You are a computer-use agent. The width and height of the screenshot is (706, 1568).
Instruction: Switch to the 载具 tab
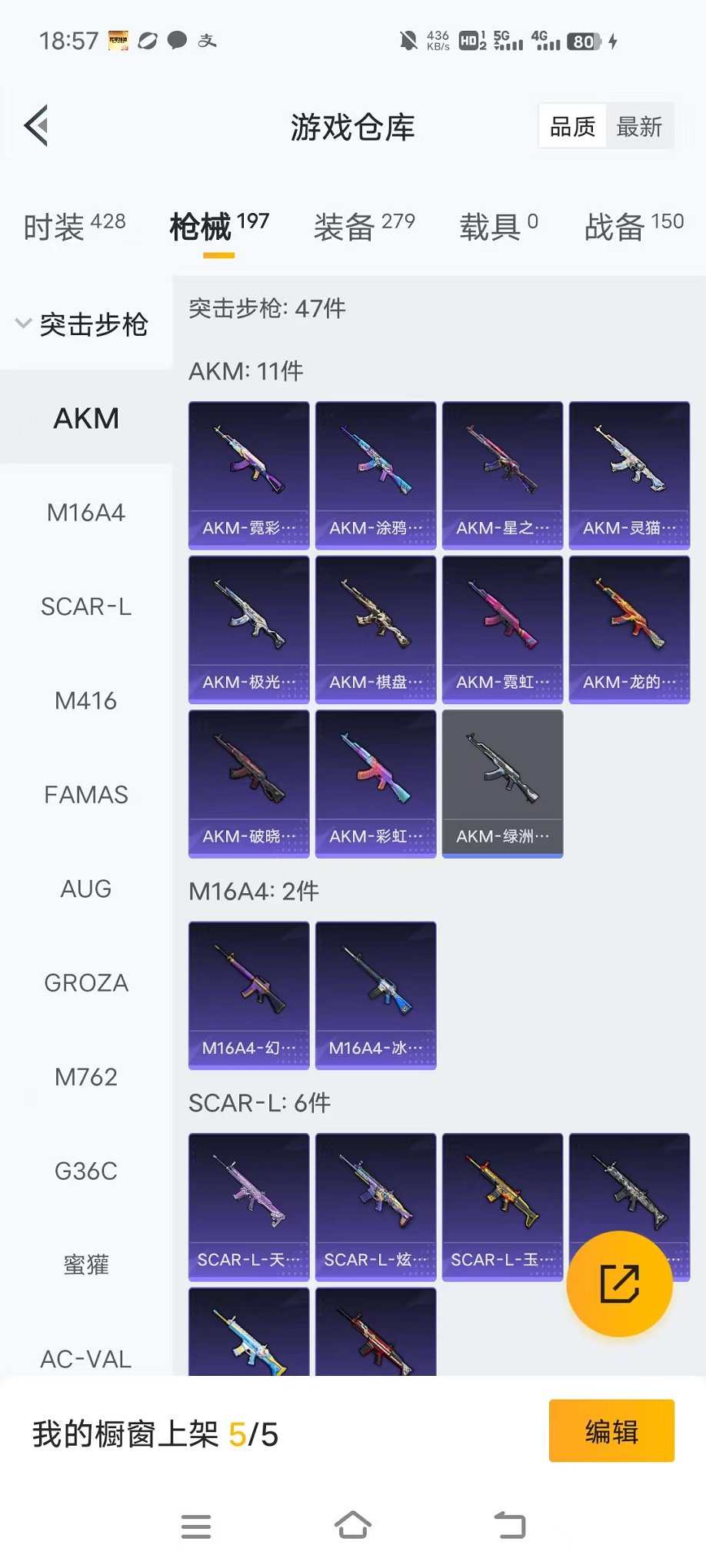(x=498, y=227)
